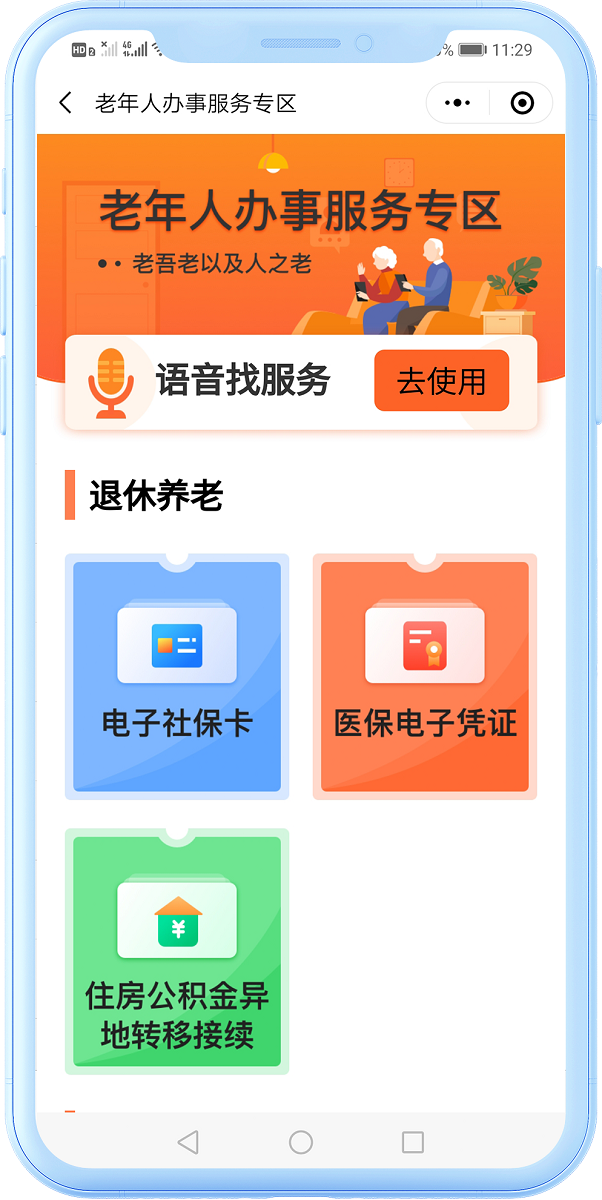The width and height of the screenshot is (602, 1200).
Task: Open the 电子社保卡 card
Action: click(177, 677)
